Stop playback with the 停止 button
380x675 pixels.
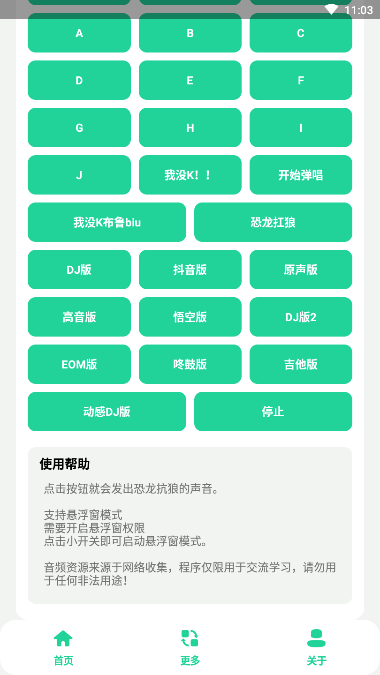click(x=273, y=412)
